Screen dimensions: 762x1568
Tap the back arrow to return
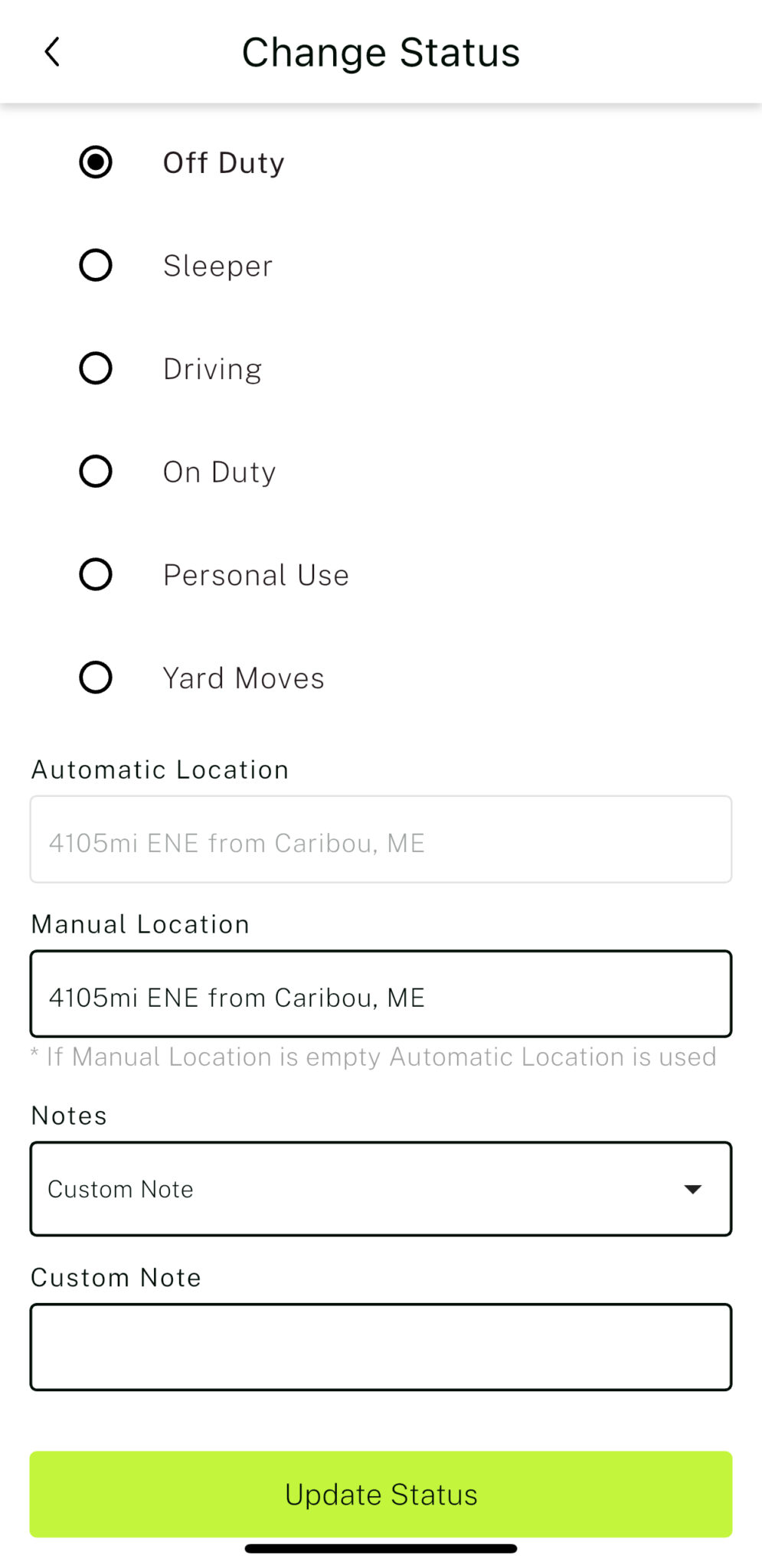pyautogui.click(x=51, y=52)
